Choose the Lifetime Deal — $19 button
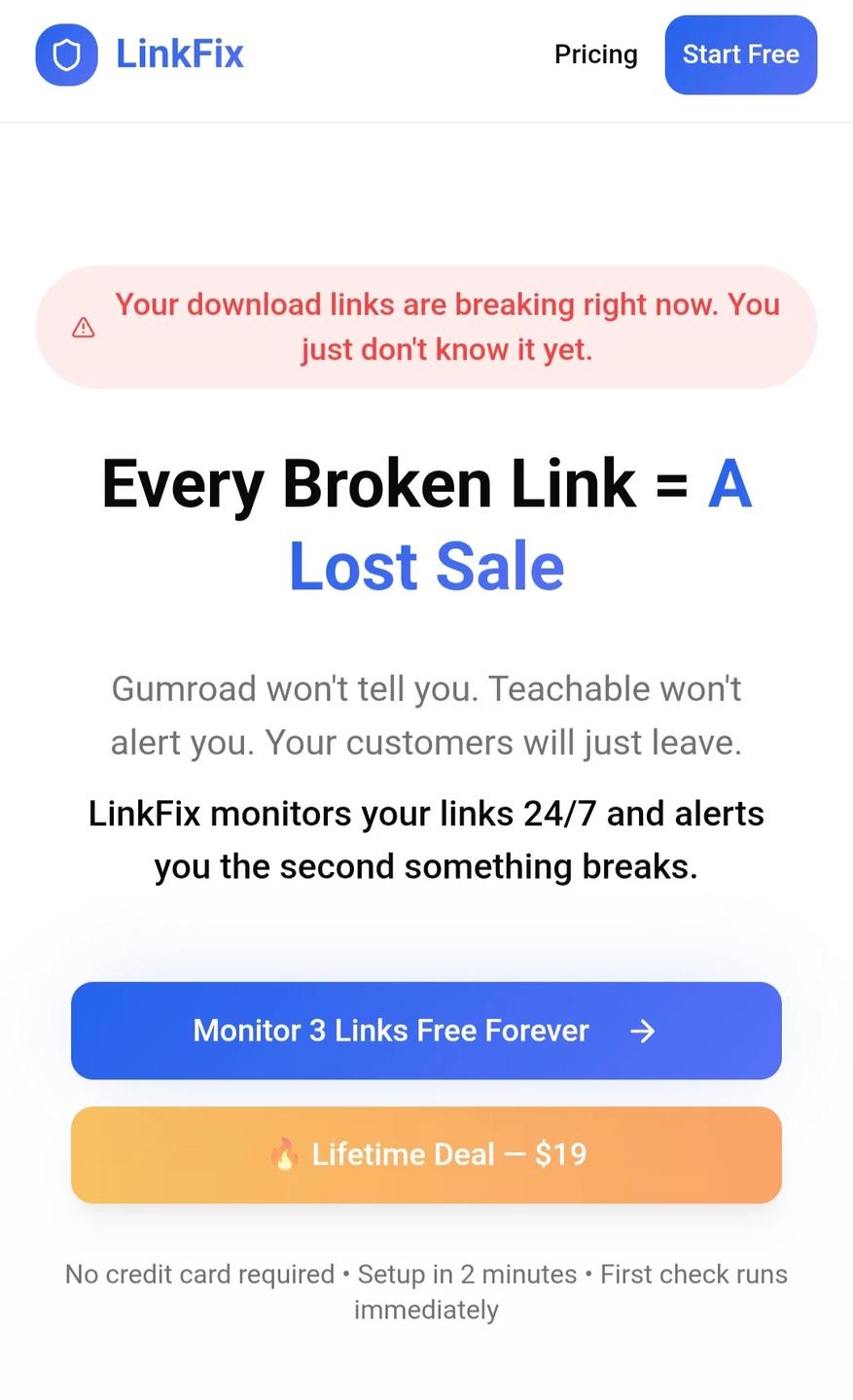853x1400 pixels. (426, 1155)
